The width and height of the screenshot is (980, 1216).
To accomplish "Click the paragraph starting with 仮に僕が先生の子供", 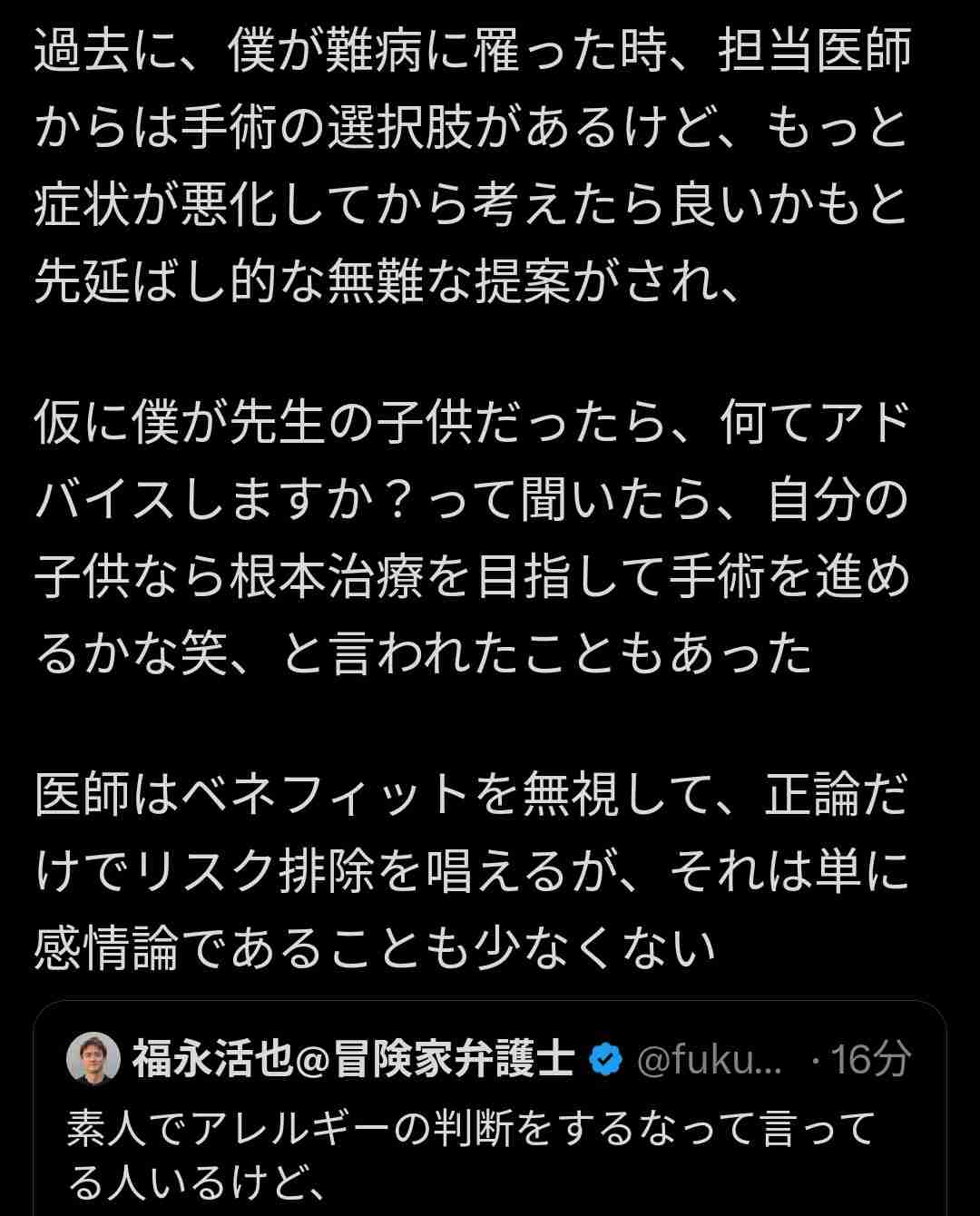I will (x=472, y=535).
